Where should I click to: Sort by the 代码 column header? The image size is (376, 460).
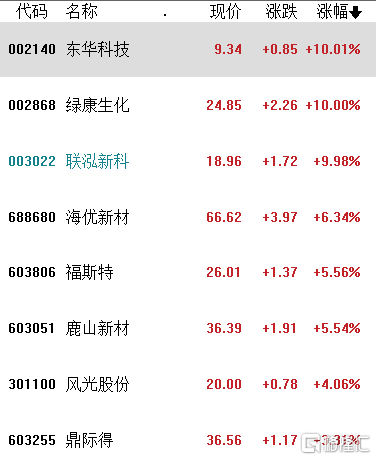click(32, 12)
